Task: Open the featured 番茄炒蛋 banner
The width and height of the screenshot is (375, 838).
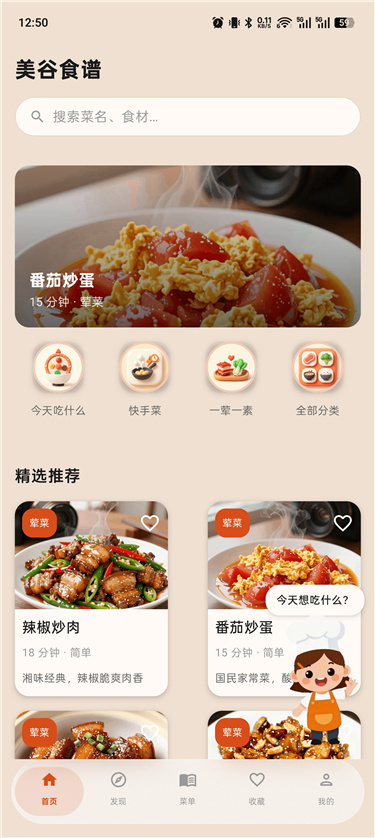Action: [x=188, y=246]
